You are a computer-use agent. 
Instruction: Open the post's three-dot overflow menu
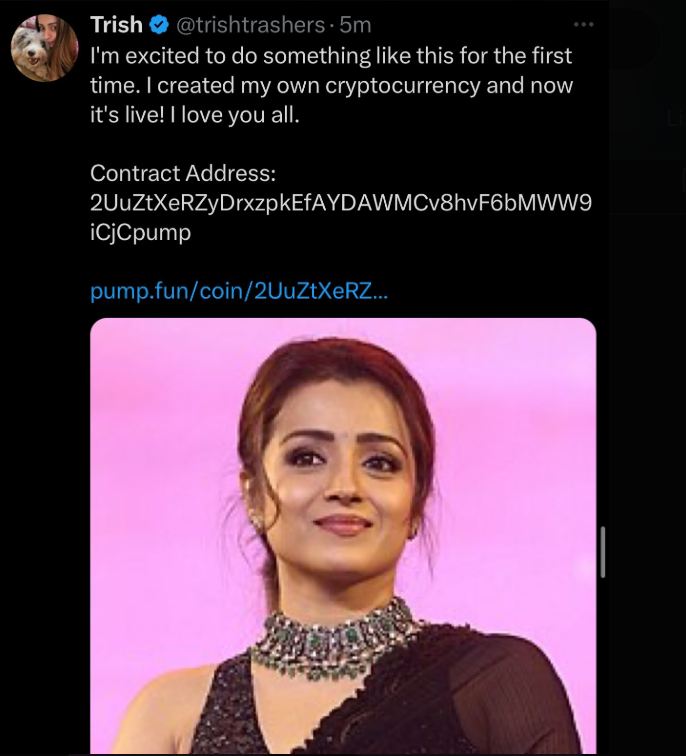click(583, 24)
